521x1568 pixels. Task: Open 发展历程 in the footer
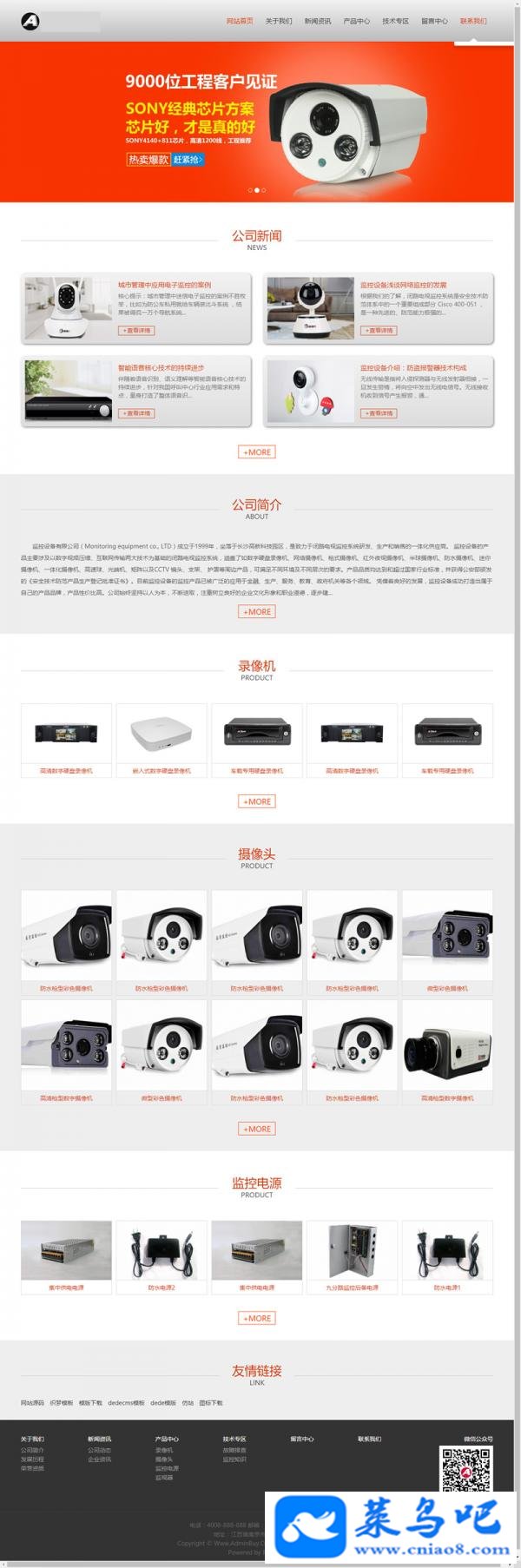32,1459
